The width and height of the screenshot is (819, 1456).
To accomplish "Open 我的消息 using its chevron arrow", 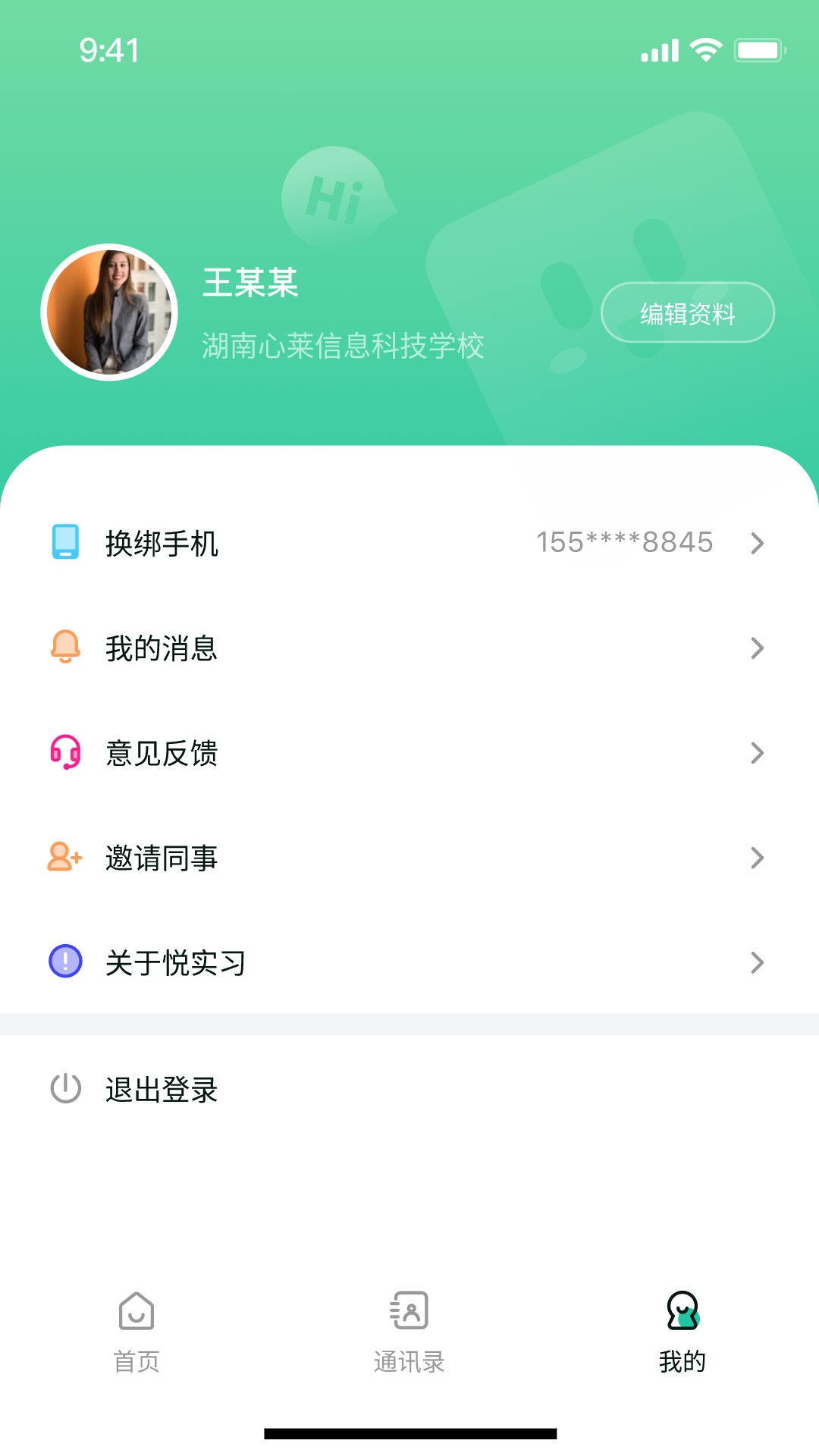I will click(758, 648).
